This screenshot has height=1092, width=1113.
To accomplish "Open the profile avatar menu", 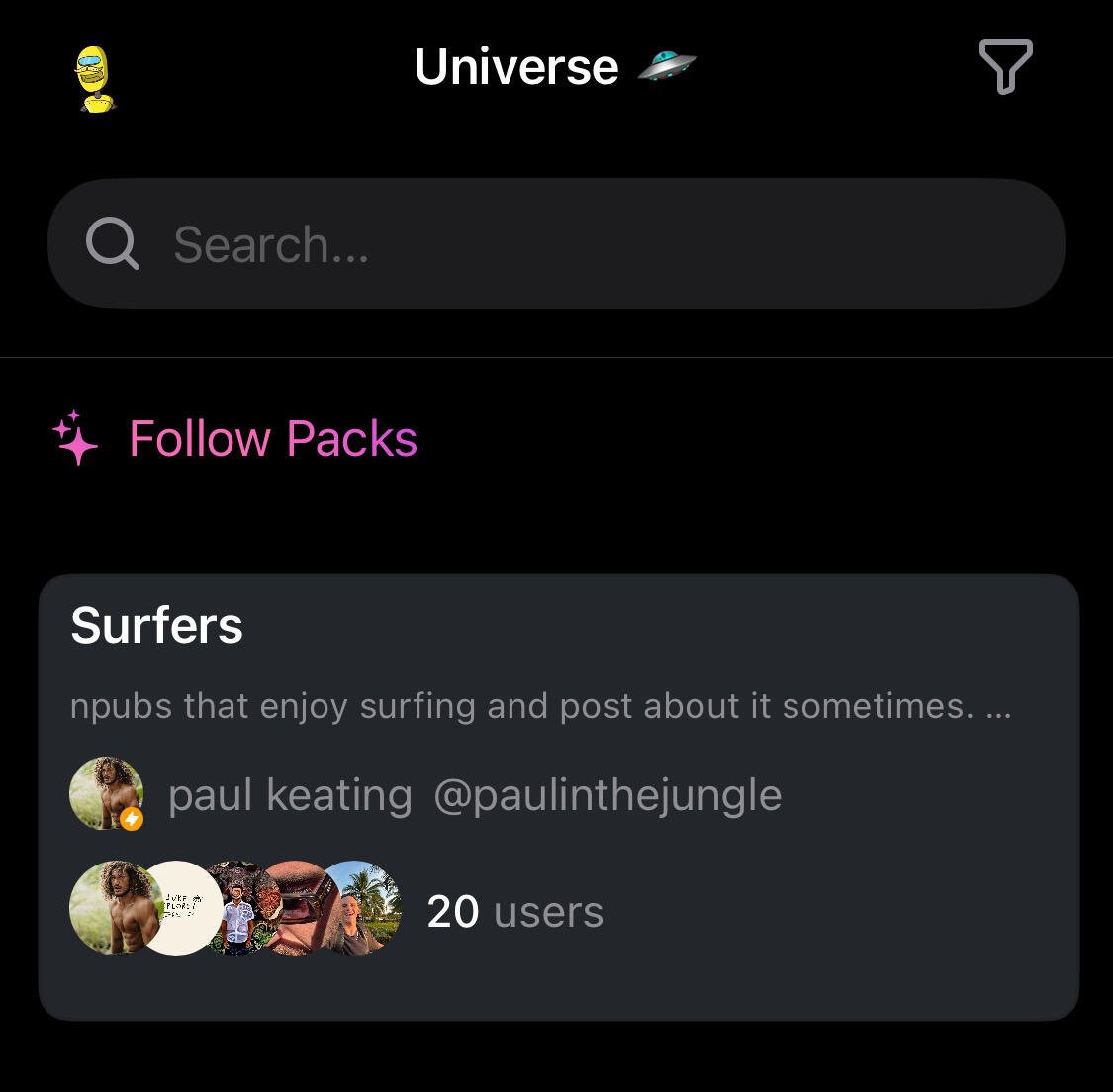I will (x=94, y=78).
